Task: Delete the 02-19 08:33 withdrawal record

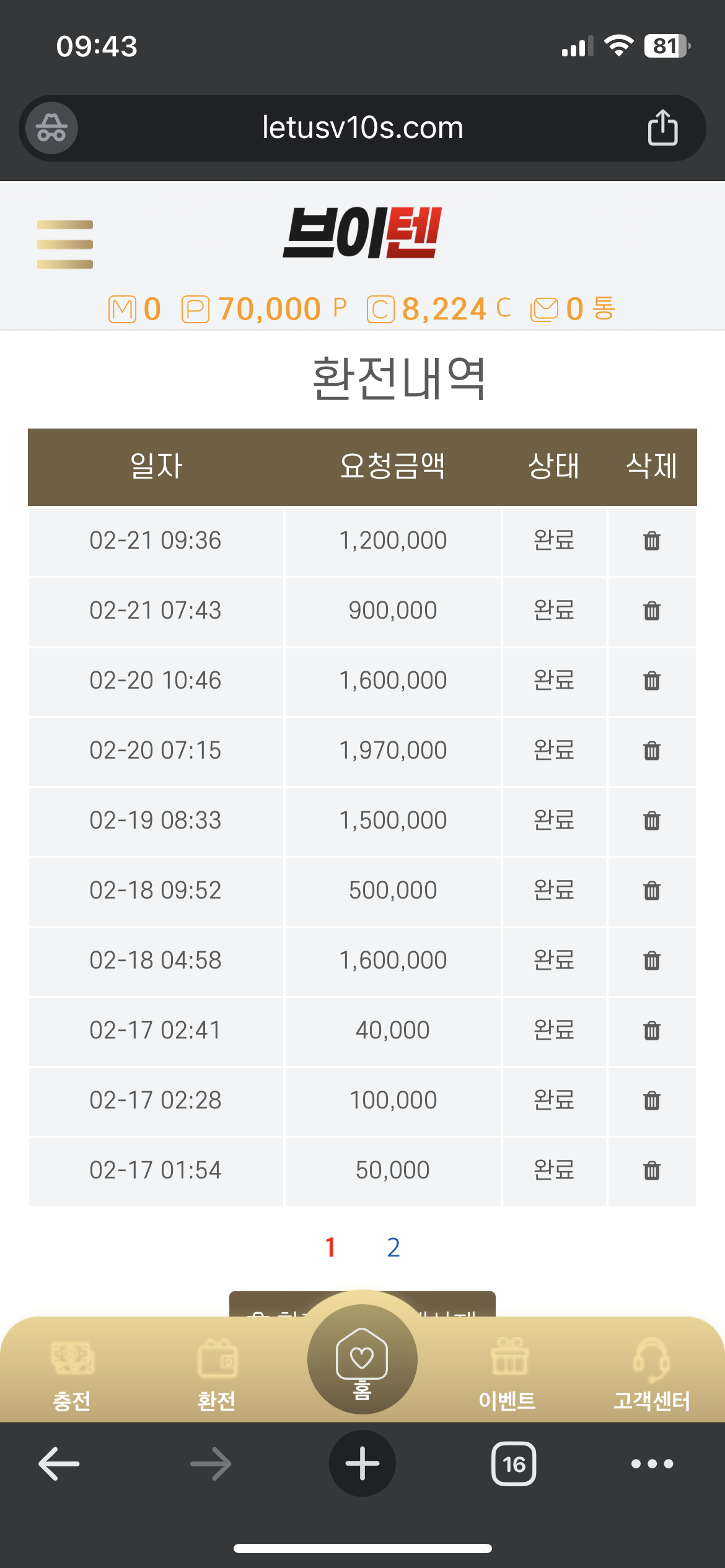Action: [x=652, y=821]
